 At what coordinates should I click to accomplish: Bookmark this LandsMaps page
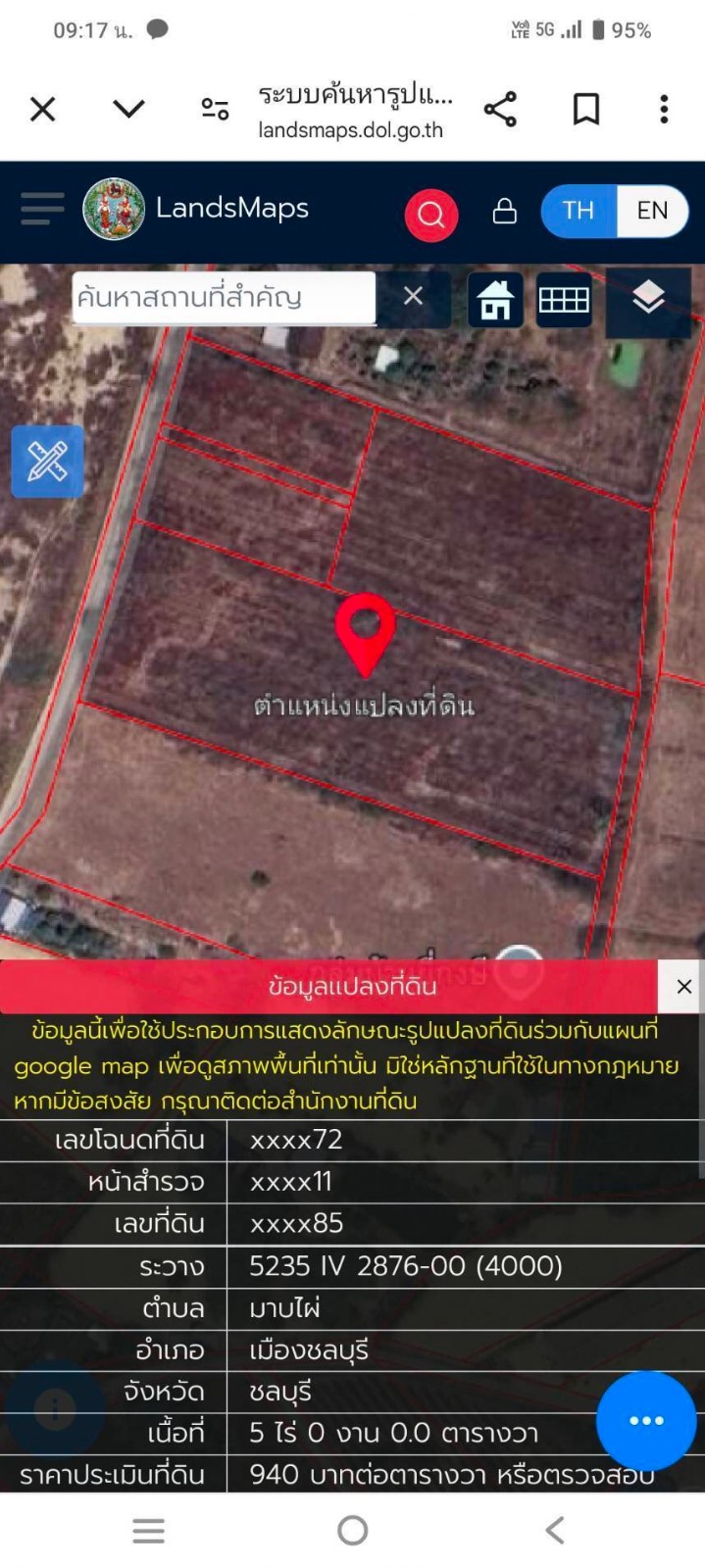coord(585,109)
